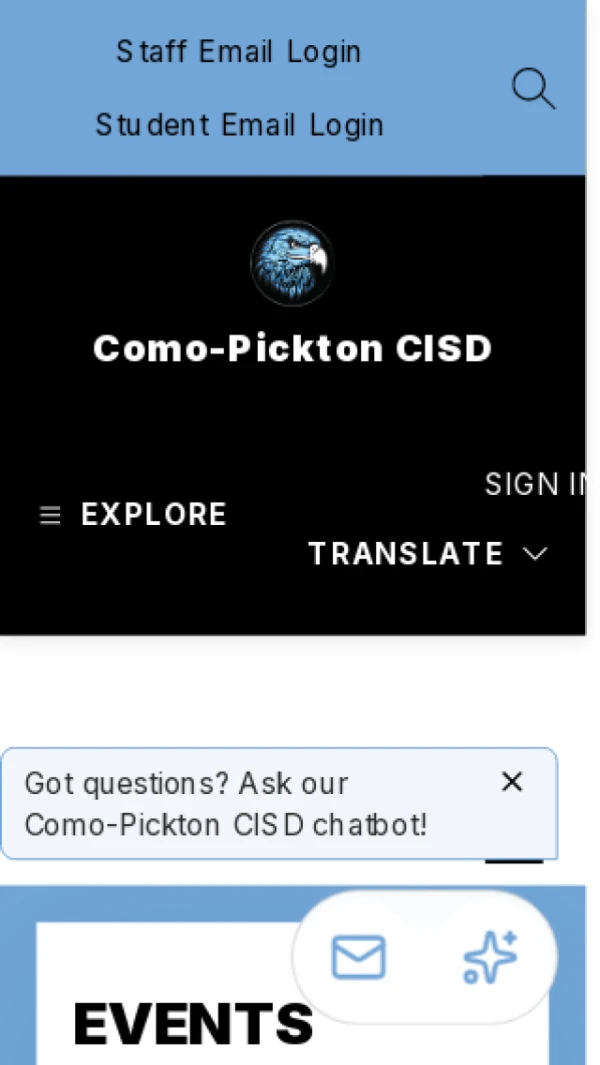This screenshot has width=600, height=1065.
Task: Tap Sign In
Action: (x=535, y=484)
